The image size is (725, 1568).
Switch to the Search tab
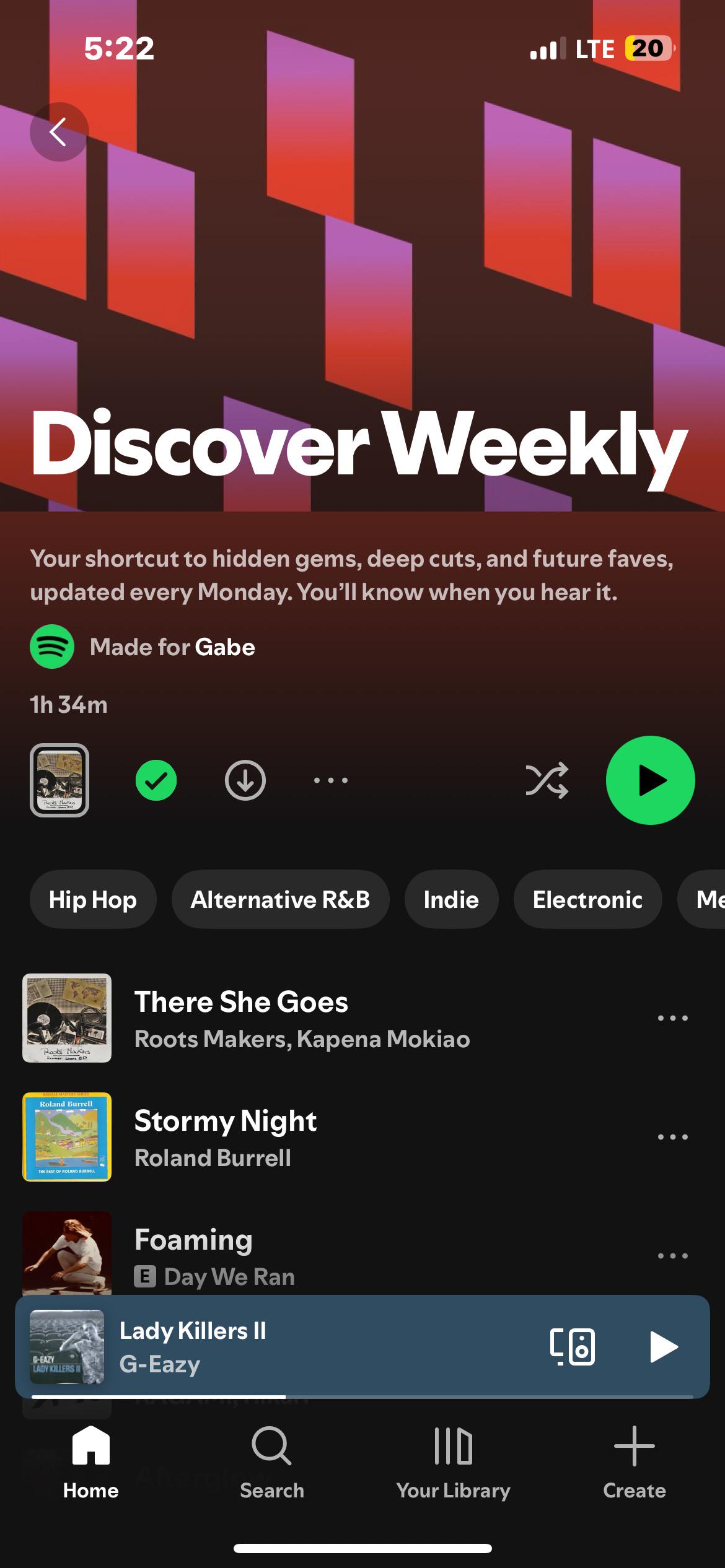[x=272, y=1463]
